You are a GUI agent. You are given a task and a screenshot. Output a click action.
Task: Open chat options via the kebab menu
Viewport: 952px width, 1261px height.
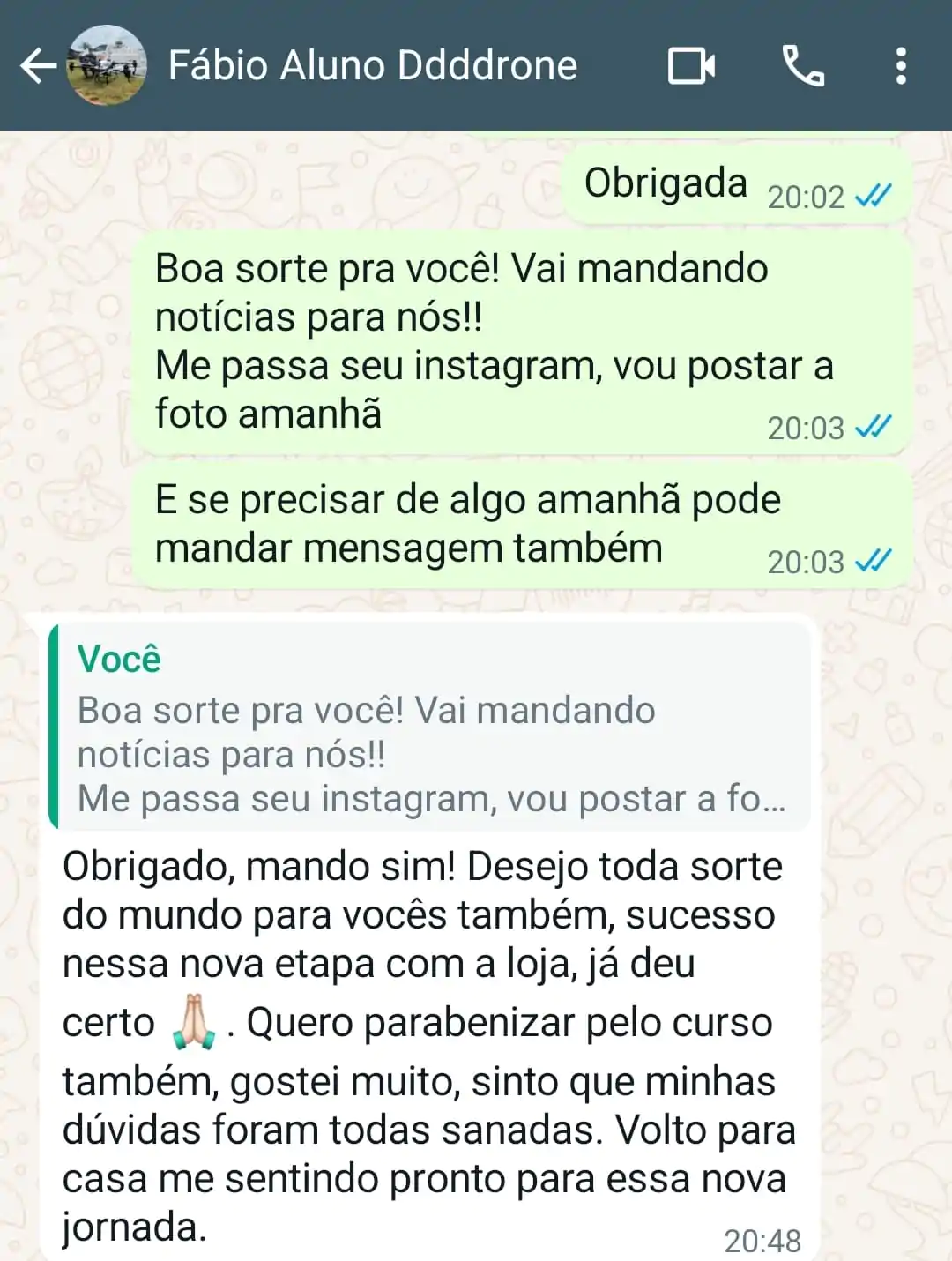pos(901,64)
